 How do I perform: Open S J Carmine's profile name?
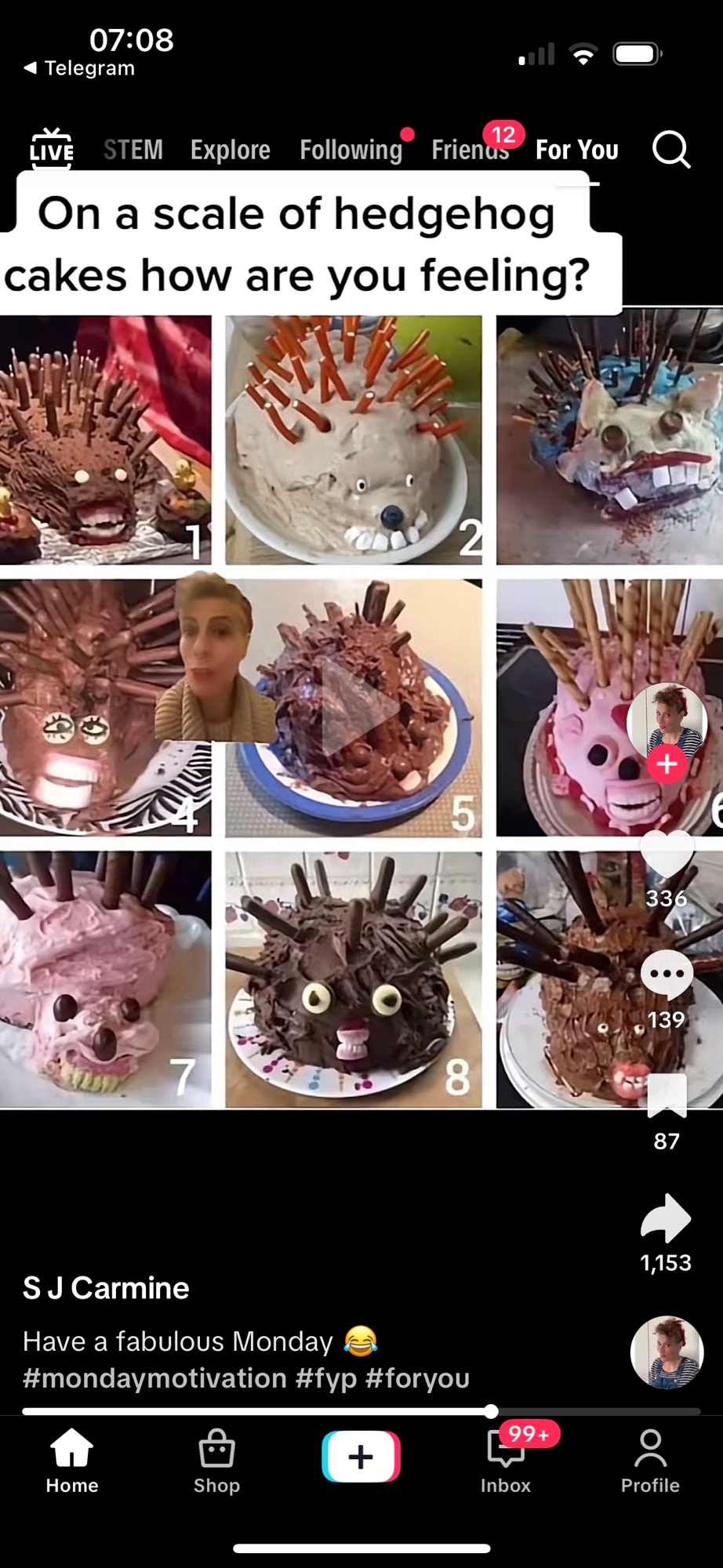click(106, 1288)
